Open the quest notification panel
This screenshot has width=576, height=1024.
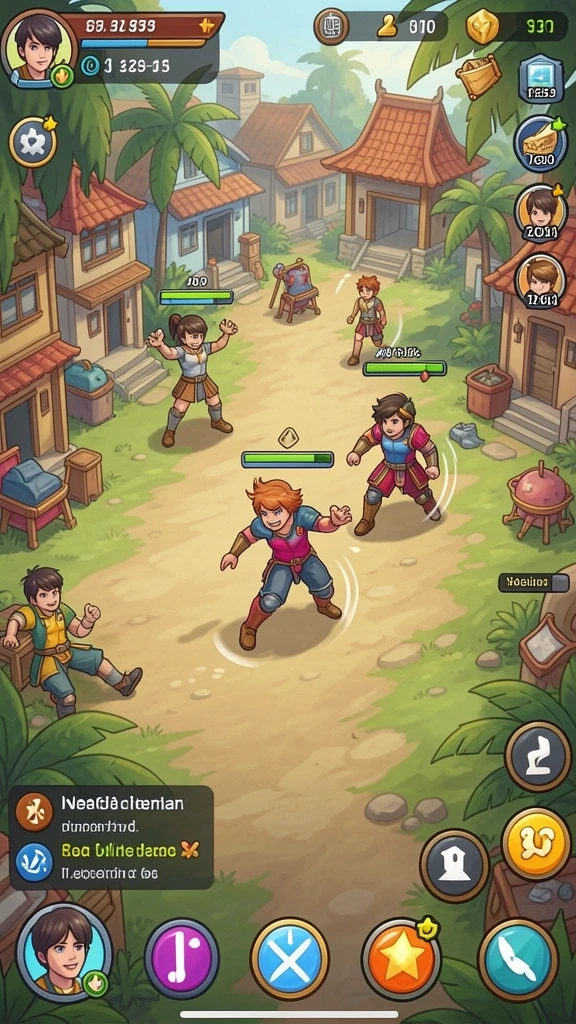click(x=111, y=837)
